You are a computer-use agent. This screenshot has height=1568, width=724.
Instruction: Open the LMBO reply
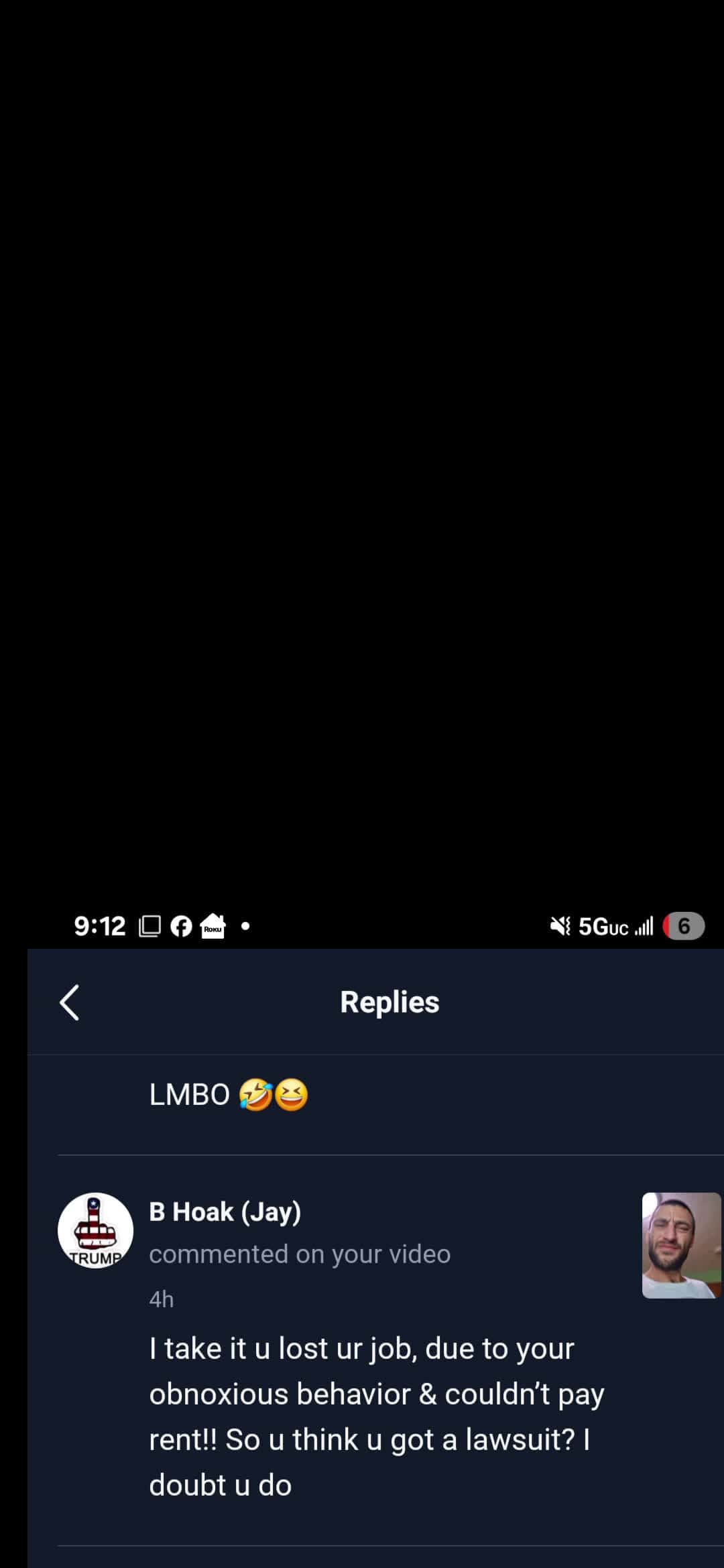[228, 1095]
